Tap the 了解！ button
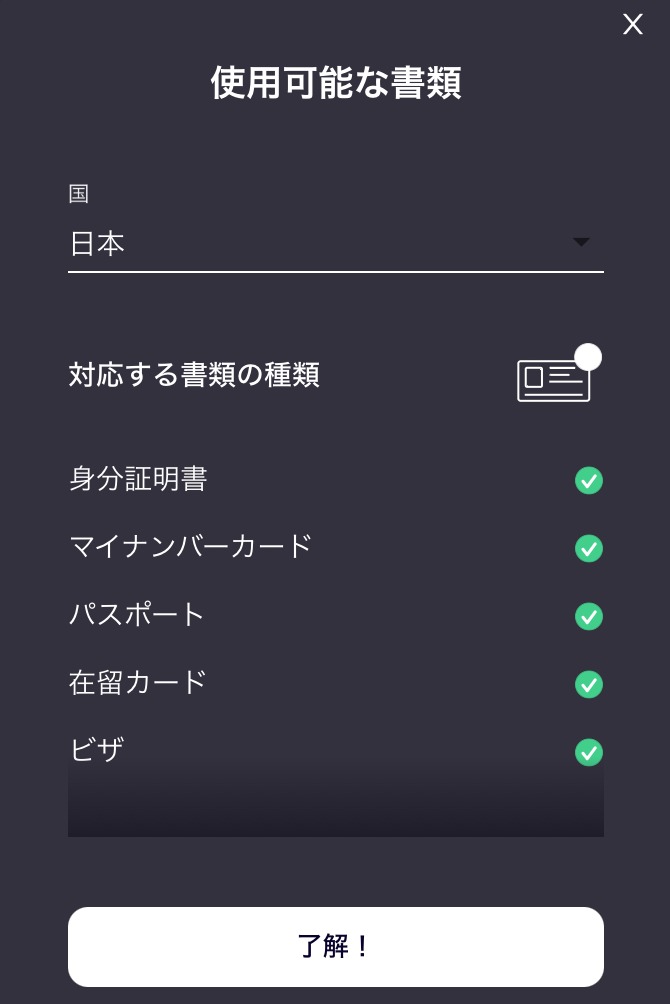 [335, 946]
